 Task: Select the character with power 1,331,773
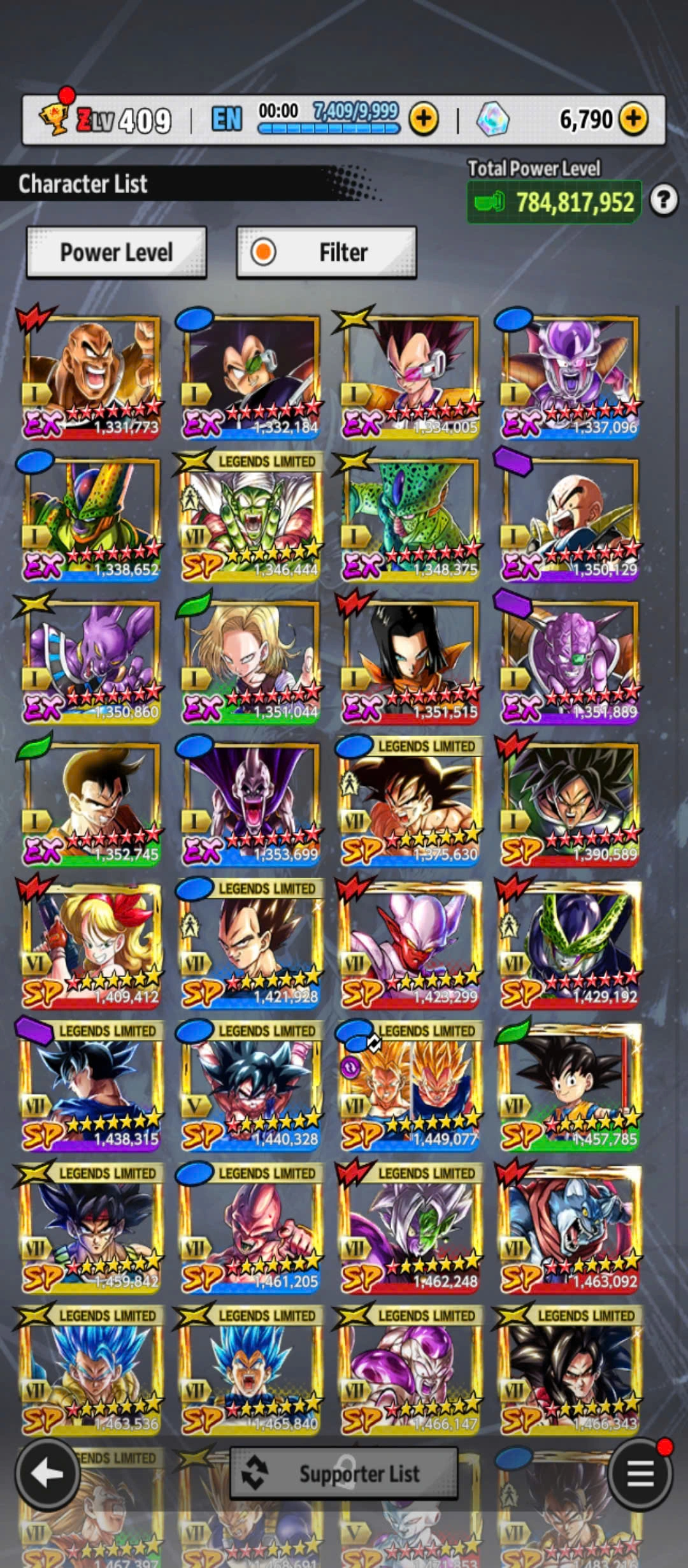click(92, 376)
